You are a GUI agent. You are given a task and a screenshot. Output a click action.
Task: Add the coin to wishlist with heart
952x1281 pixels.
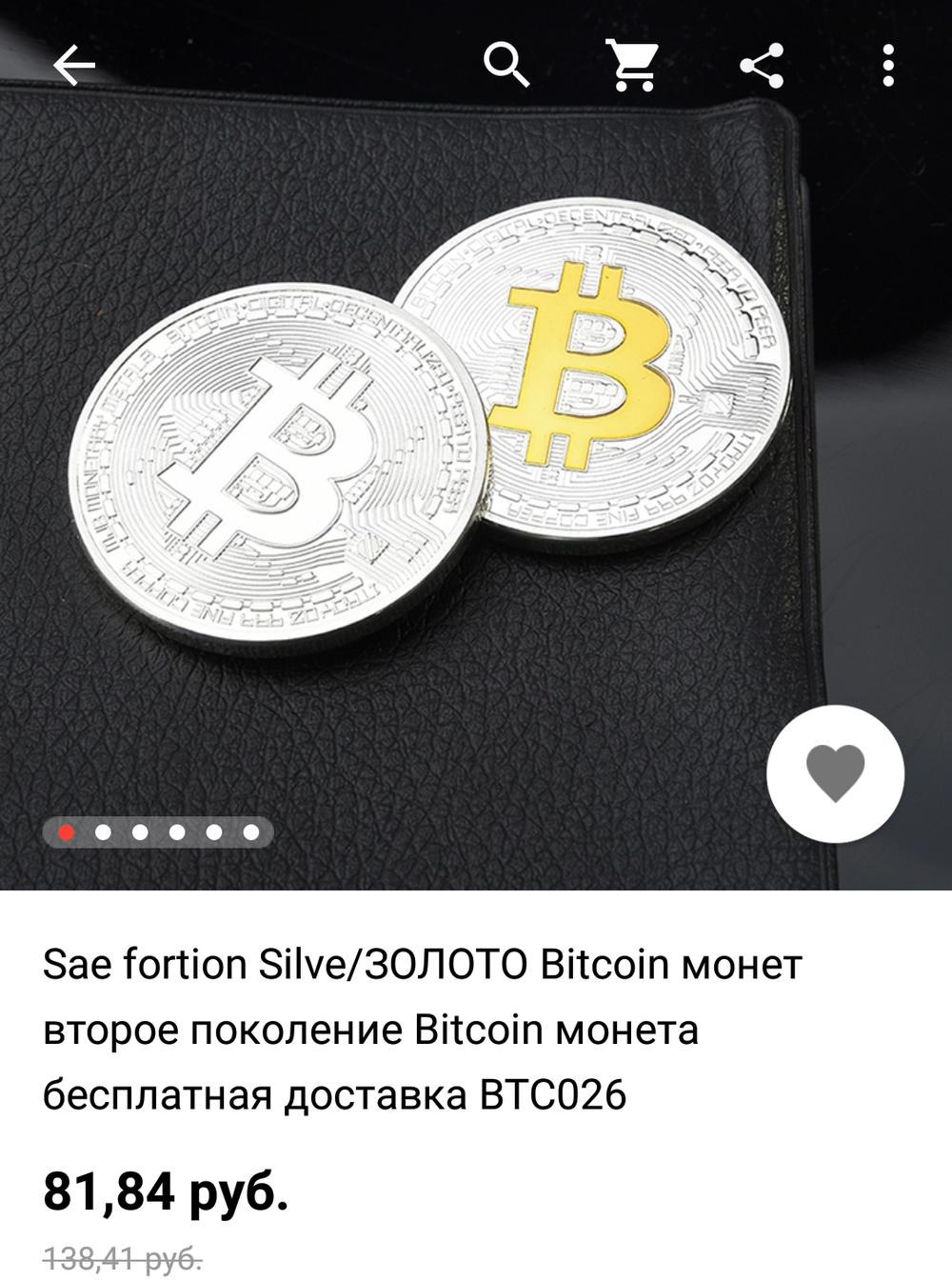tap(835, 773)
